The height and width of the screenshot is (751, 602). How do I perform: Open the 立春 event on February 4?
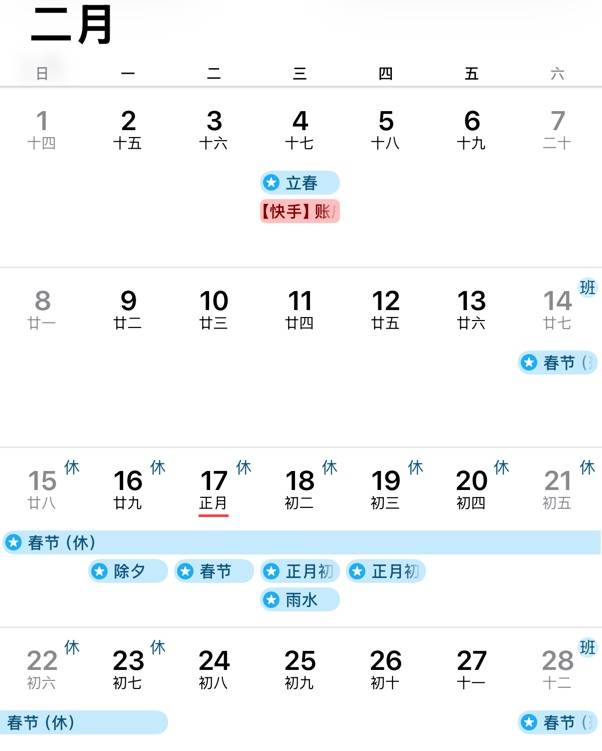coord(300,183)
